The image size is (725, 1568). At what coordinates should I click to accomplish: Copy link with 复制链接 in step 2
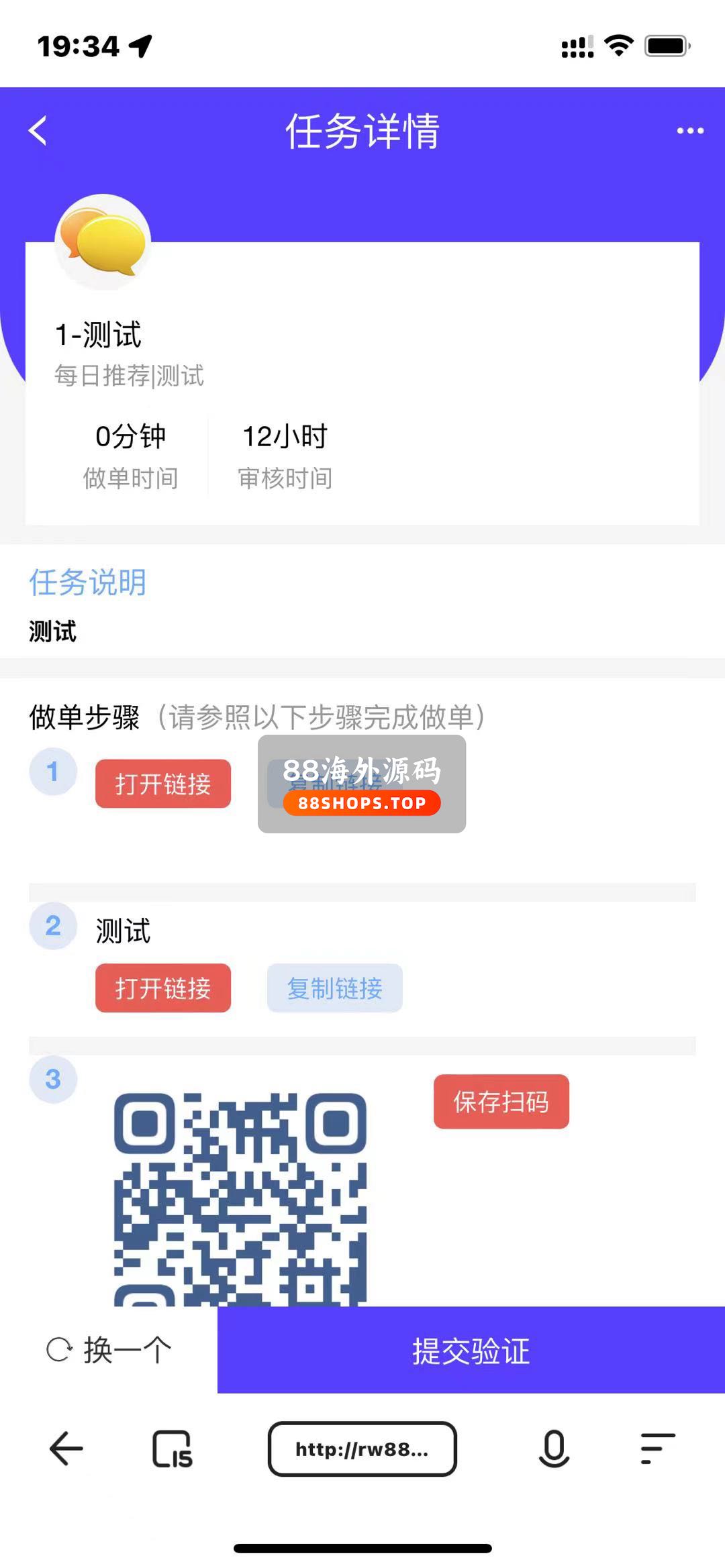335,988
